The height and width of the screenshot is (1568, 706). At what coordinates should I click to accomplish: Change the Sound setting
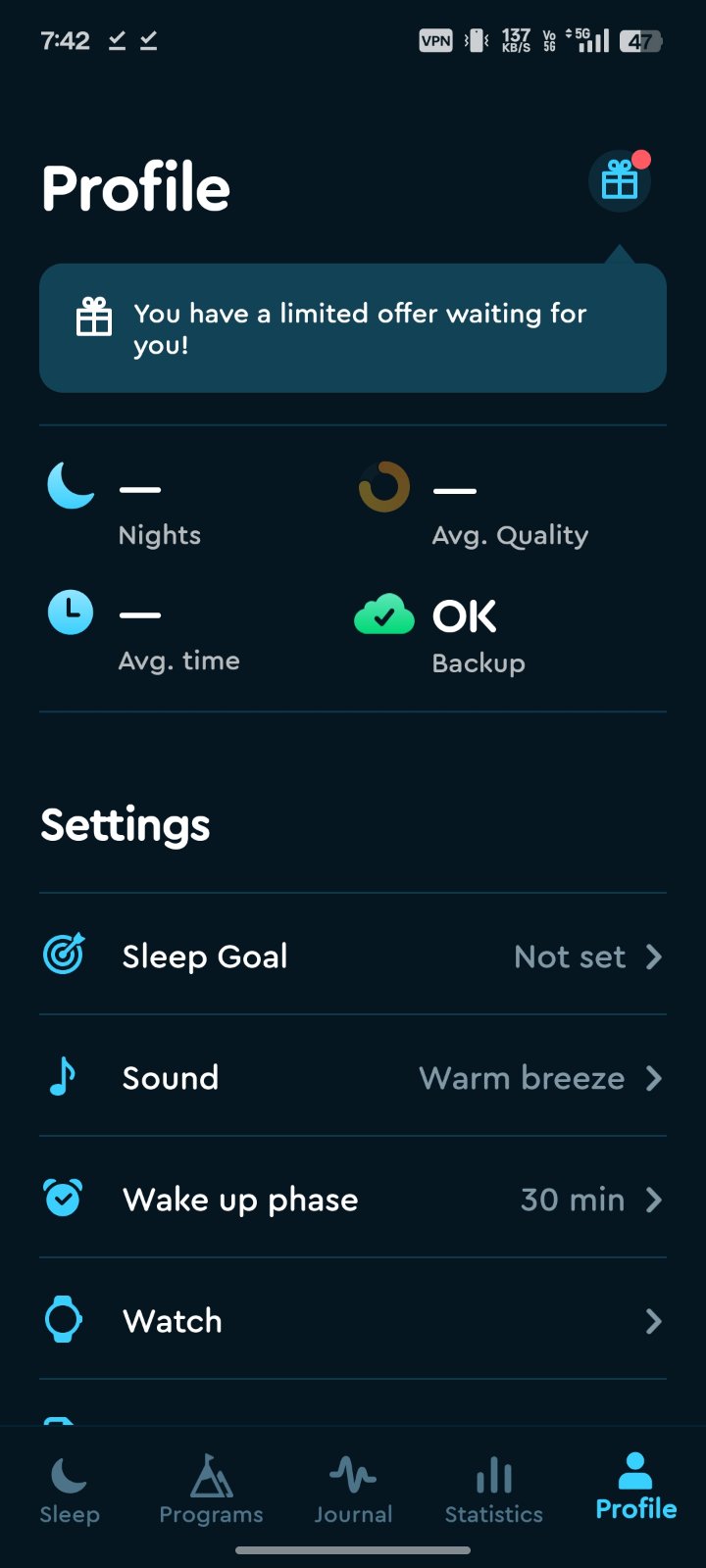click(353, 1077)
